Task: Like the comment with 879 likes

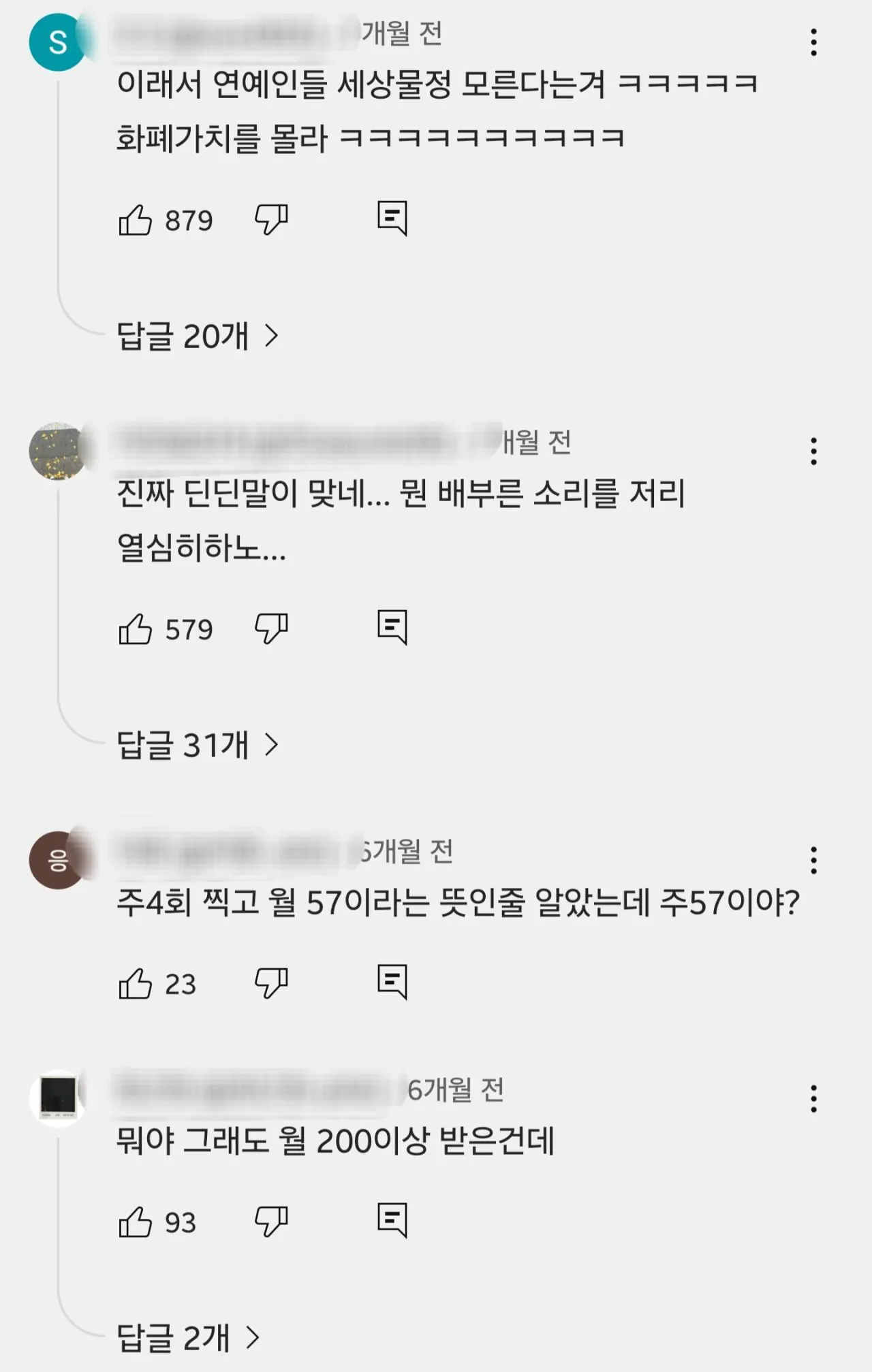Action: click(x=135, y=220)
